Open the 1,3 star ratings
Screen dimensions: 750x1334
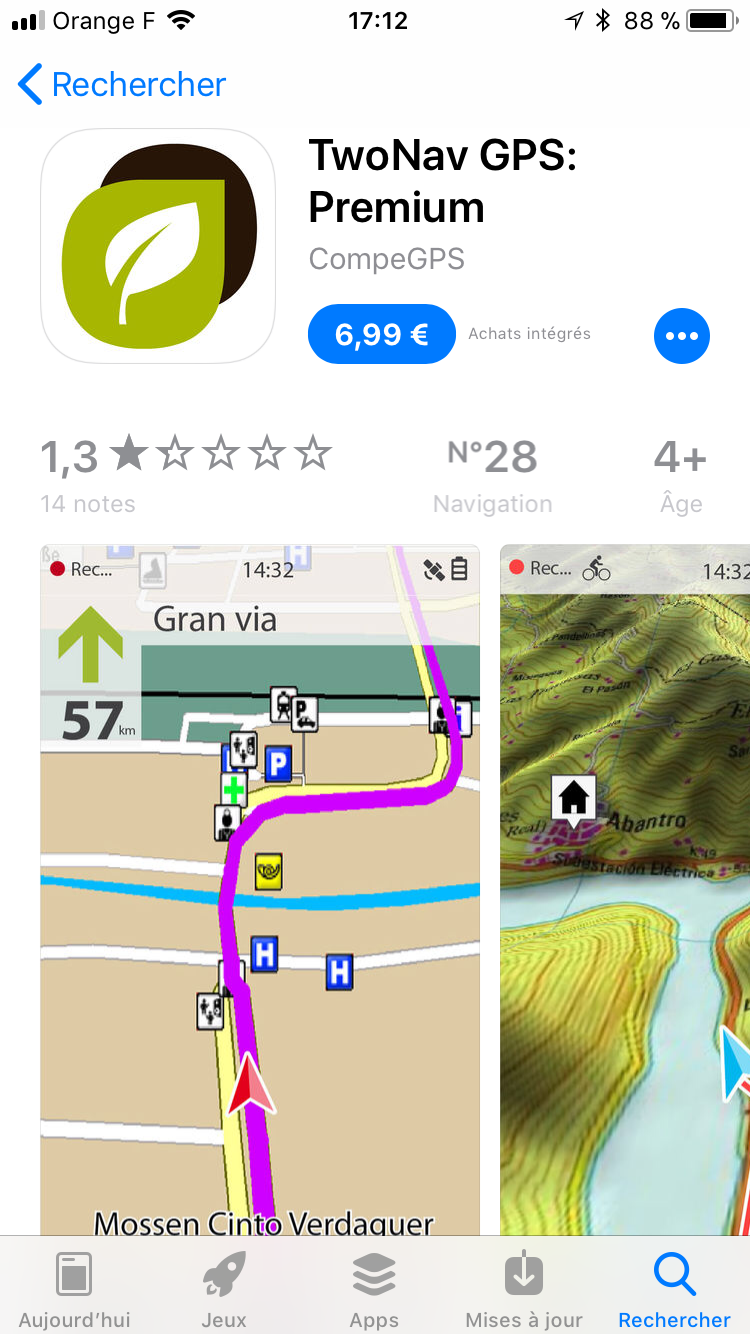[185, 473]
